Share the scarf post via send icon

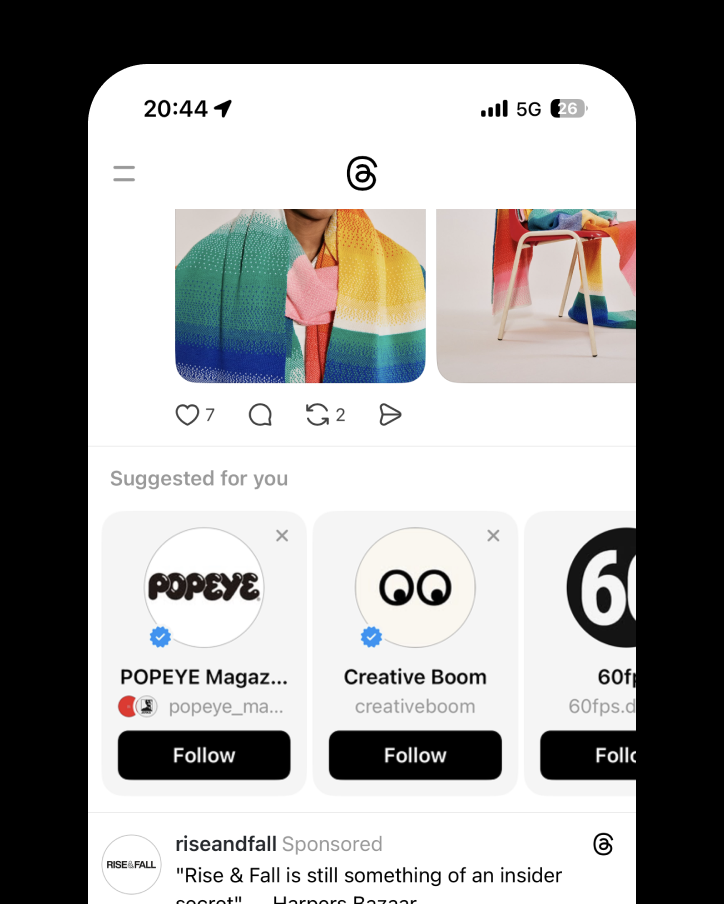[390, 415]
